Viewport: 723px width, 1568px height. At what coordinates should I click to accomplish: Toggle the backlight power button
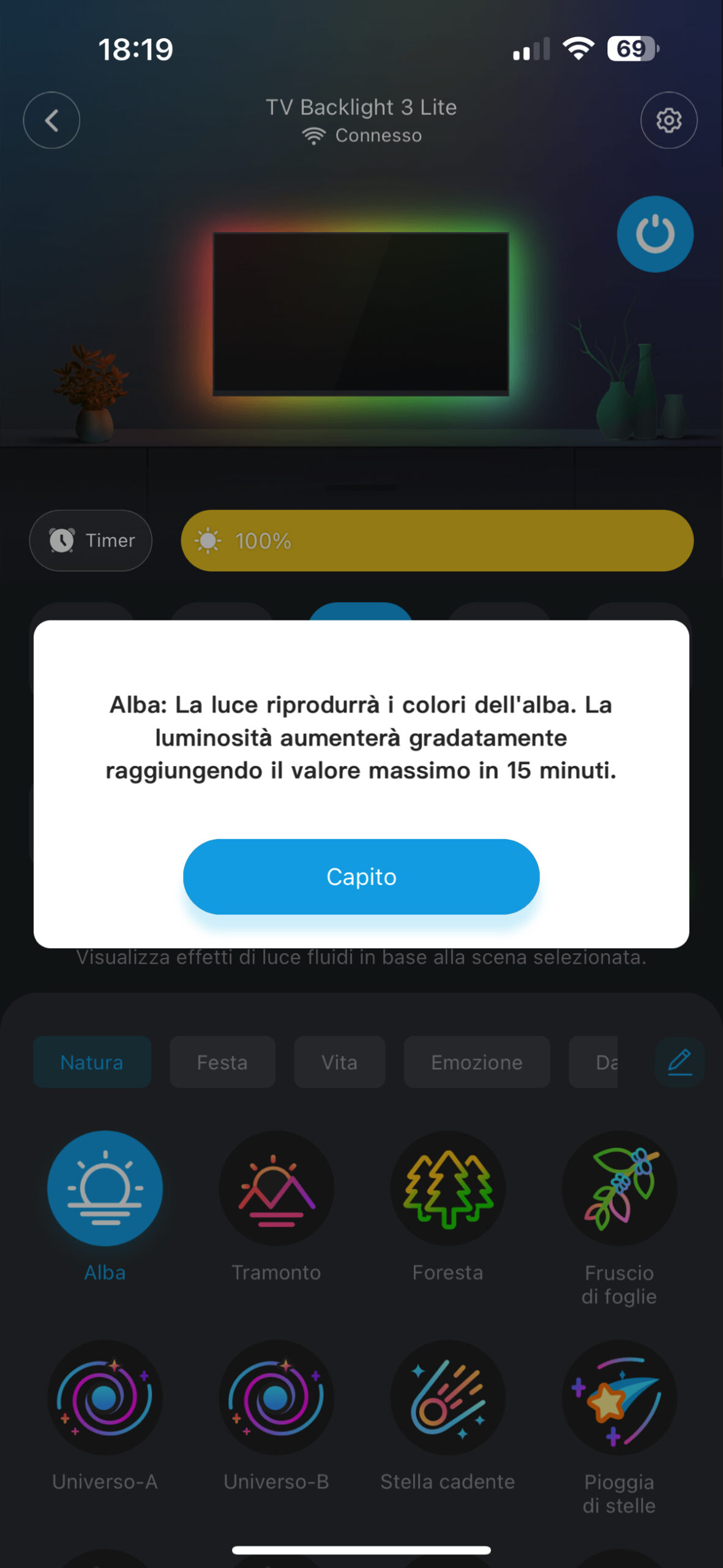(x=654, y=234)
